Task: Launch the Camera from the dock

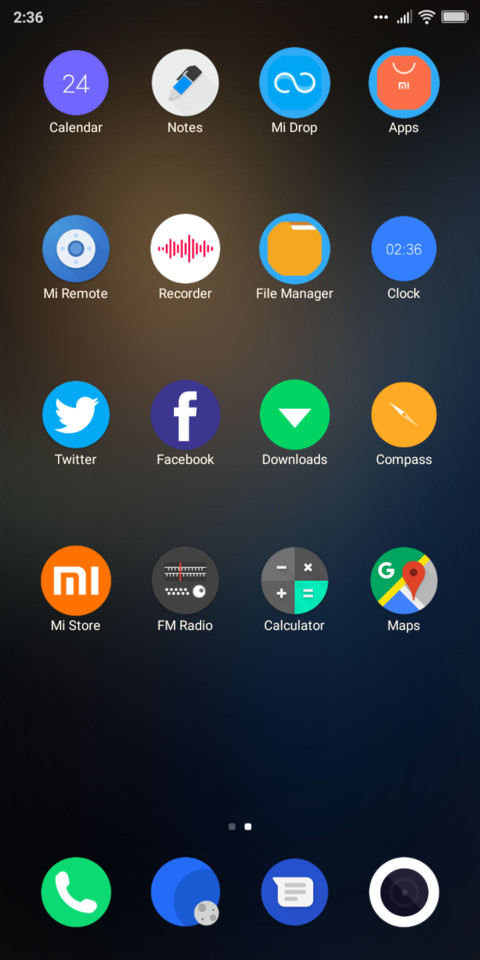Action: point(404,892)
